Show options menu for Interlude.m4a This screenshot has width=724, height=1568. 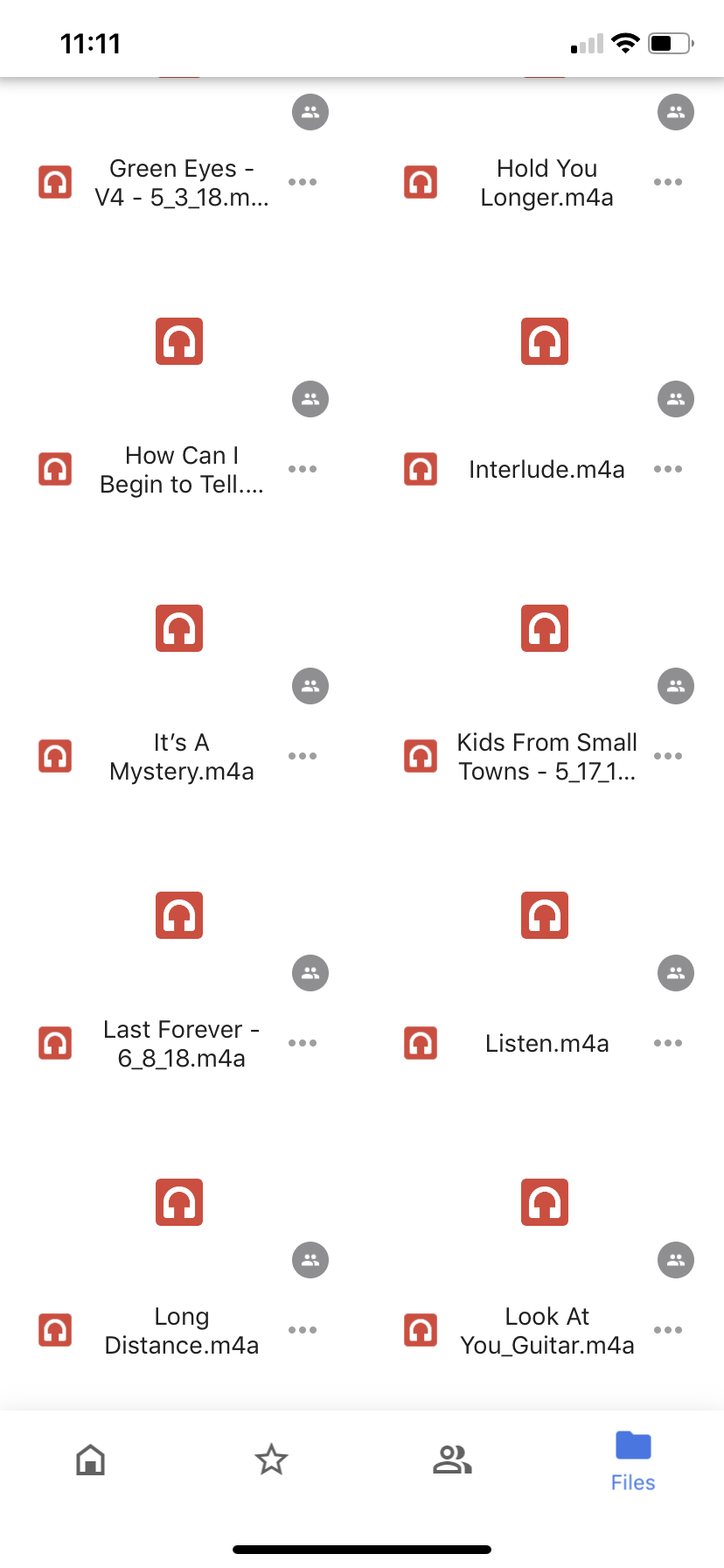[x=668, y=469]
